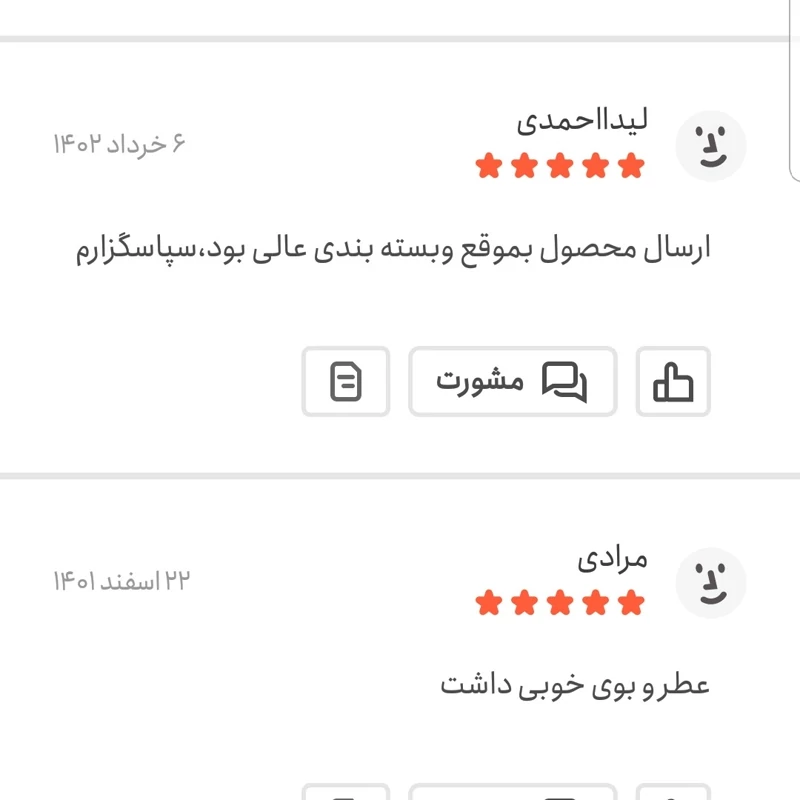Image resolution: width=800 pixels, height=800 pixels.
Task: Open document icon under لیدااحمدی's review
Action: tap(346, 381)
